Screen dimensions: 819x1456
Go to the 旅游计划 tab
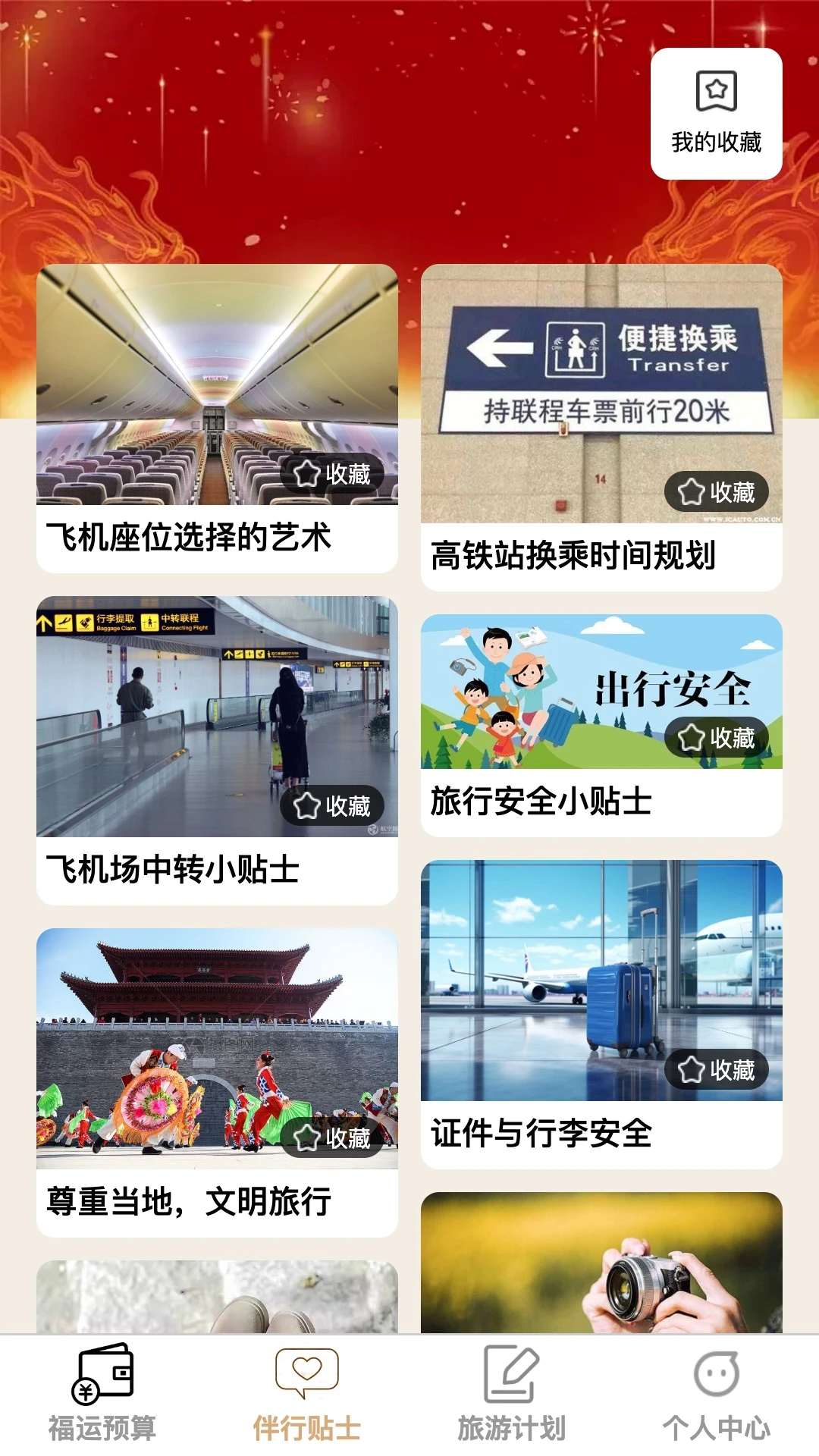(512, 1395)
